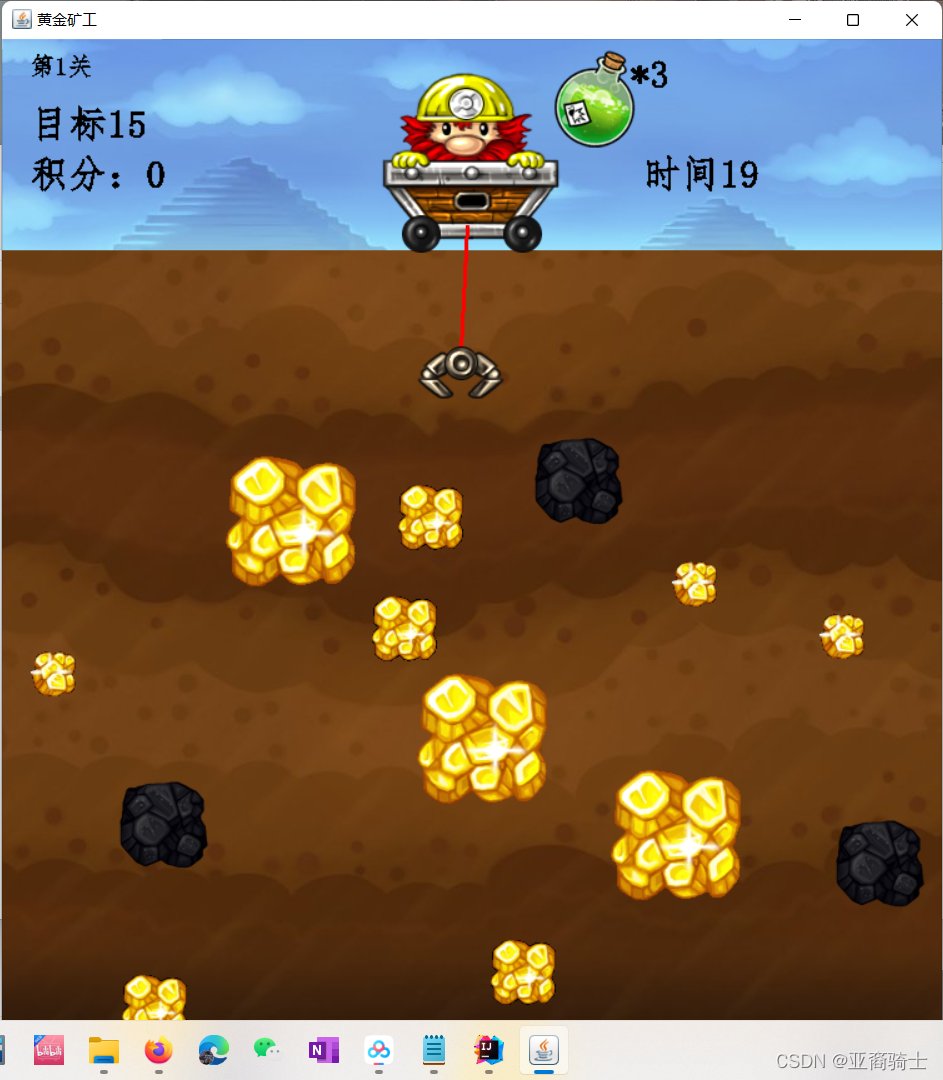
Task: Open IntelliJ IDEA from the taskbar
Action: coord(488,1050)
